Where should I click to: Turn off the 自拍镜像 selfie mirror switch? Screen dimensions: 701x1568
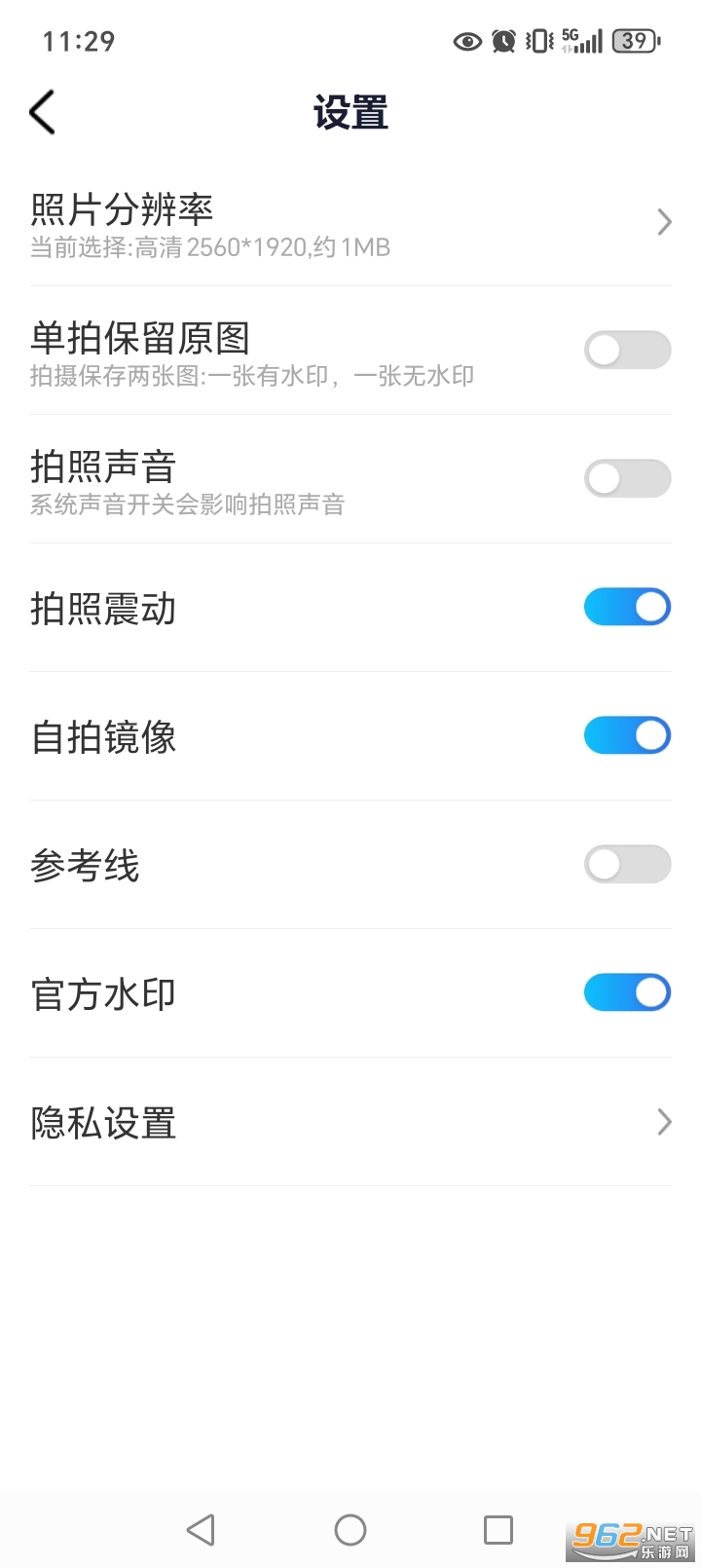click(x=627, y=735)
